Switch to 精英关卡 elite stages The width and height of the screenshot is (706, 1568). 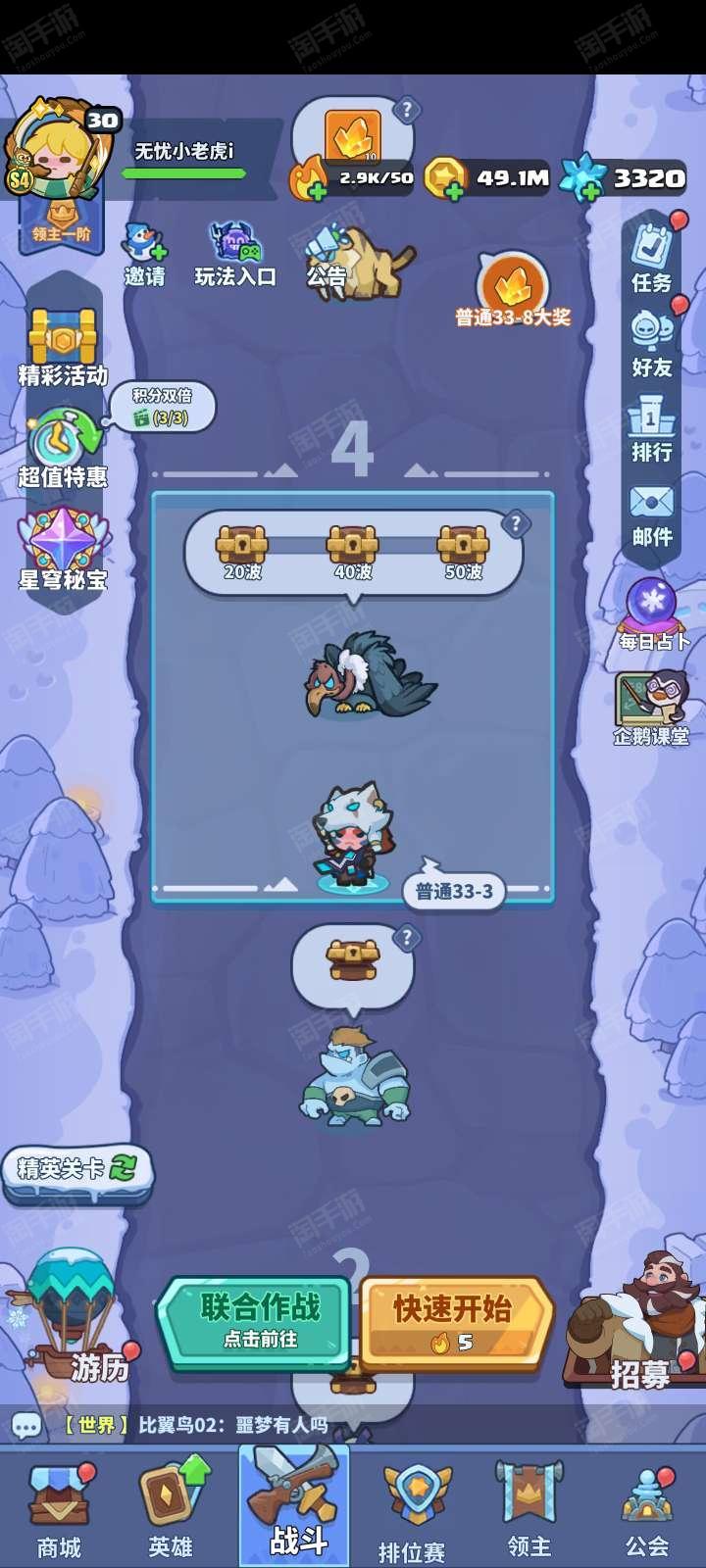77,1170
